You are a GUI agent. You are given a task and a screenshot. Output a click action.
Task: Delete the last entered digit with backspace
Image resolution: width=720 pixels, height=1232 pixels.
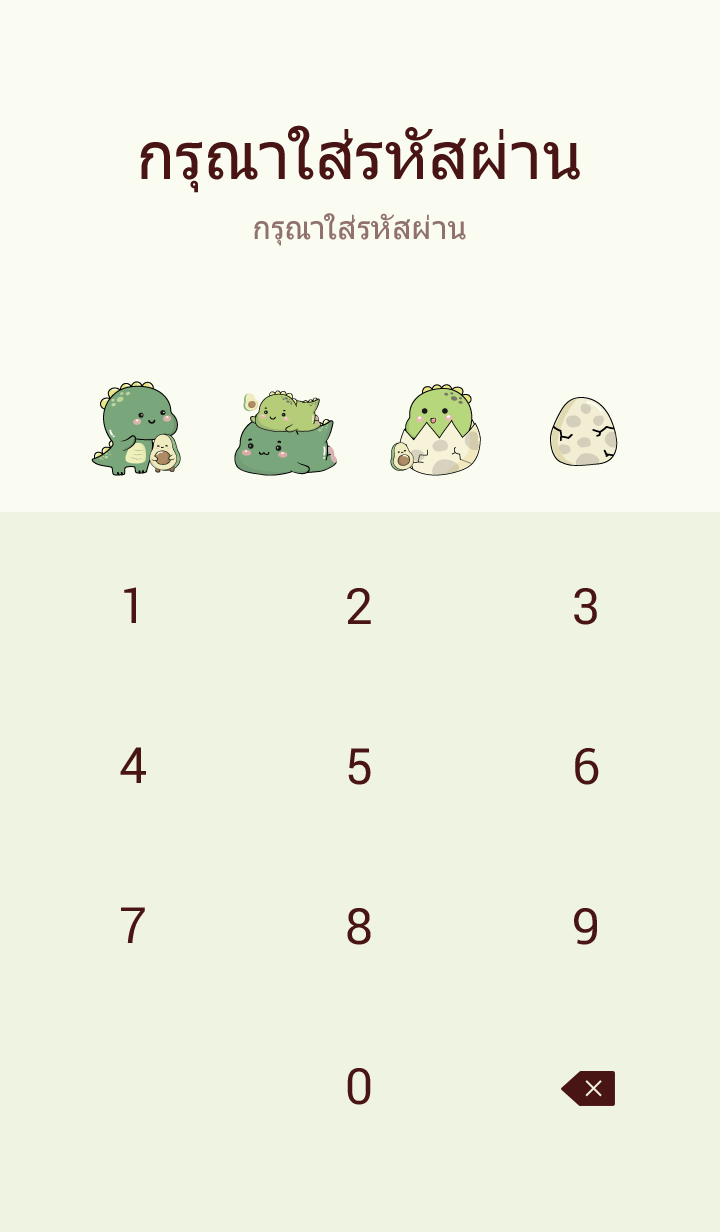point(589,1088)
